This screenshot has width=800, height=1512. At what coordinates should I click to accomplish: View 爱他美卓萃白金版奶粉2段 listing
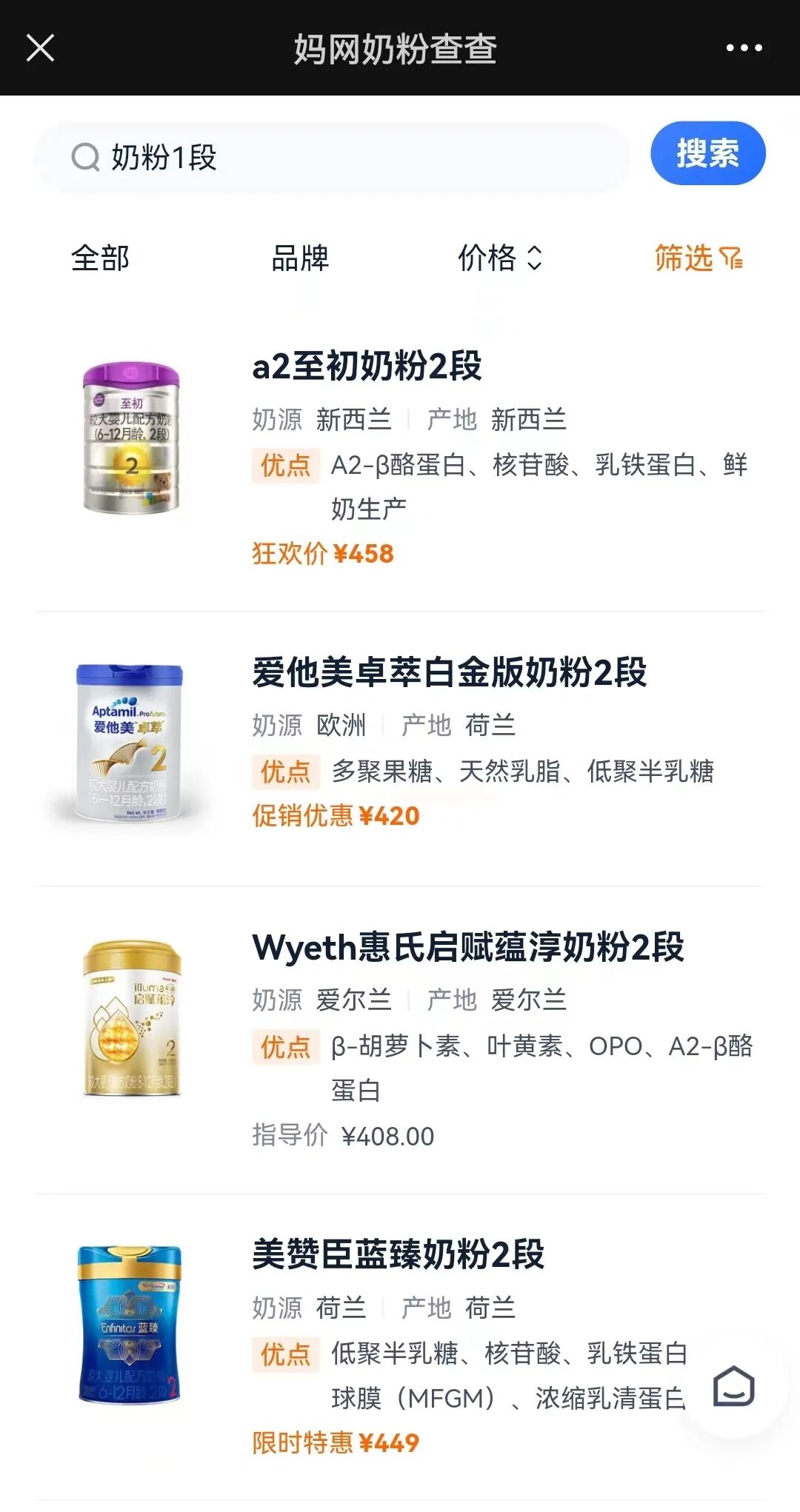tap(449, 673)
